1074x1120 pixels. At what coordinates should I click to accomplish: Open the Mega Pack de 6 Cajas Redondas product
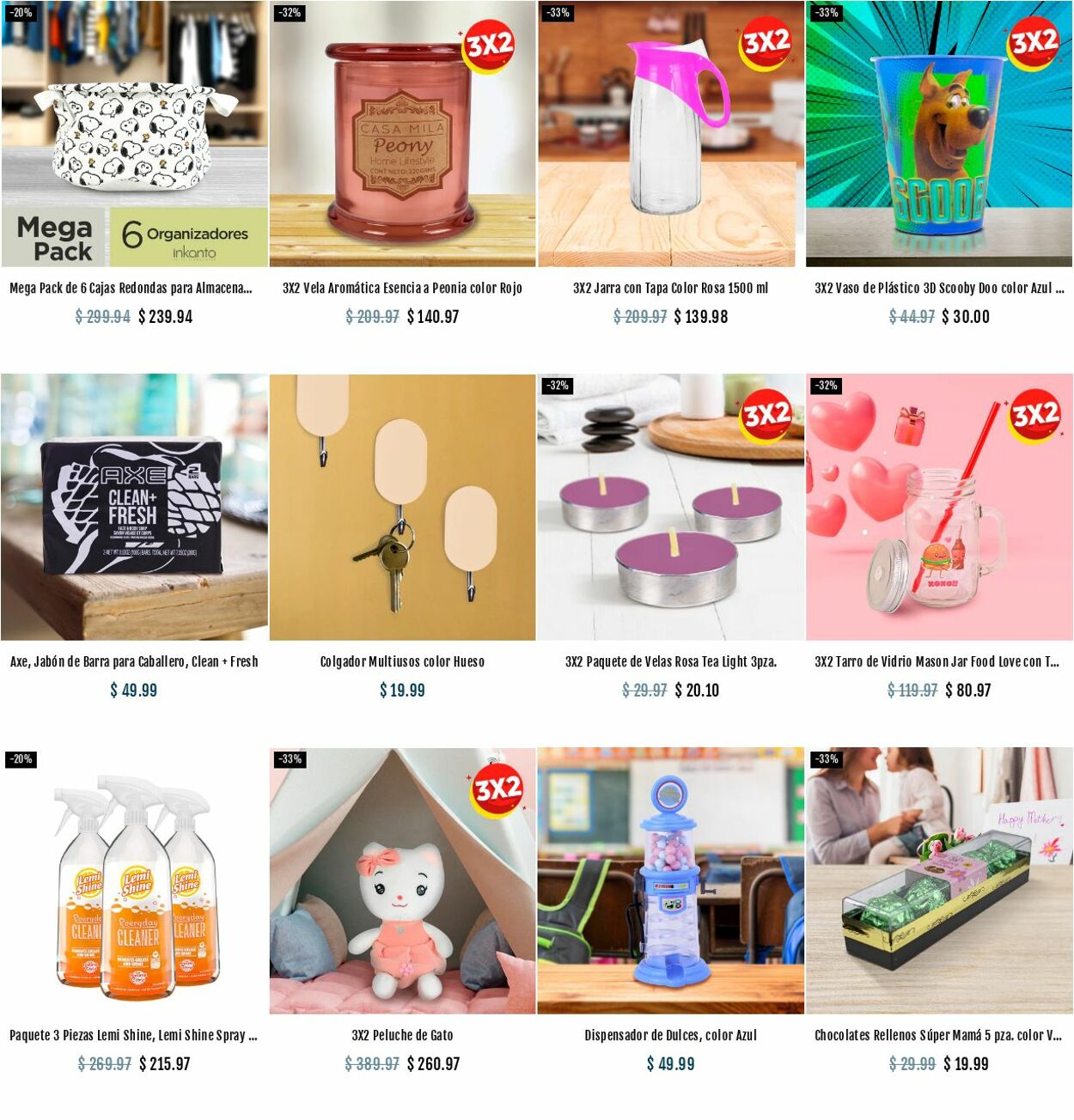click(x=134, y=134)
